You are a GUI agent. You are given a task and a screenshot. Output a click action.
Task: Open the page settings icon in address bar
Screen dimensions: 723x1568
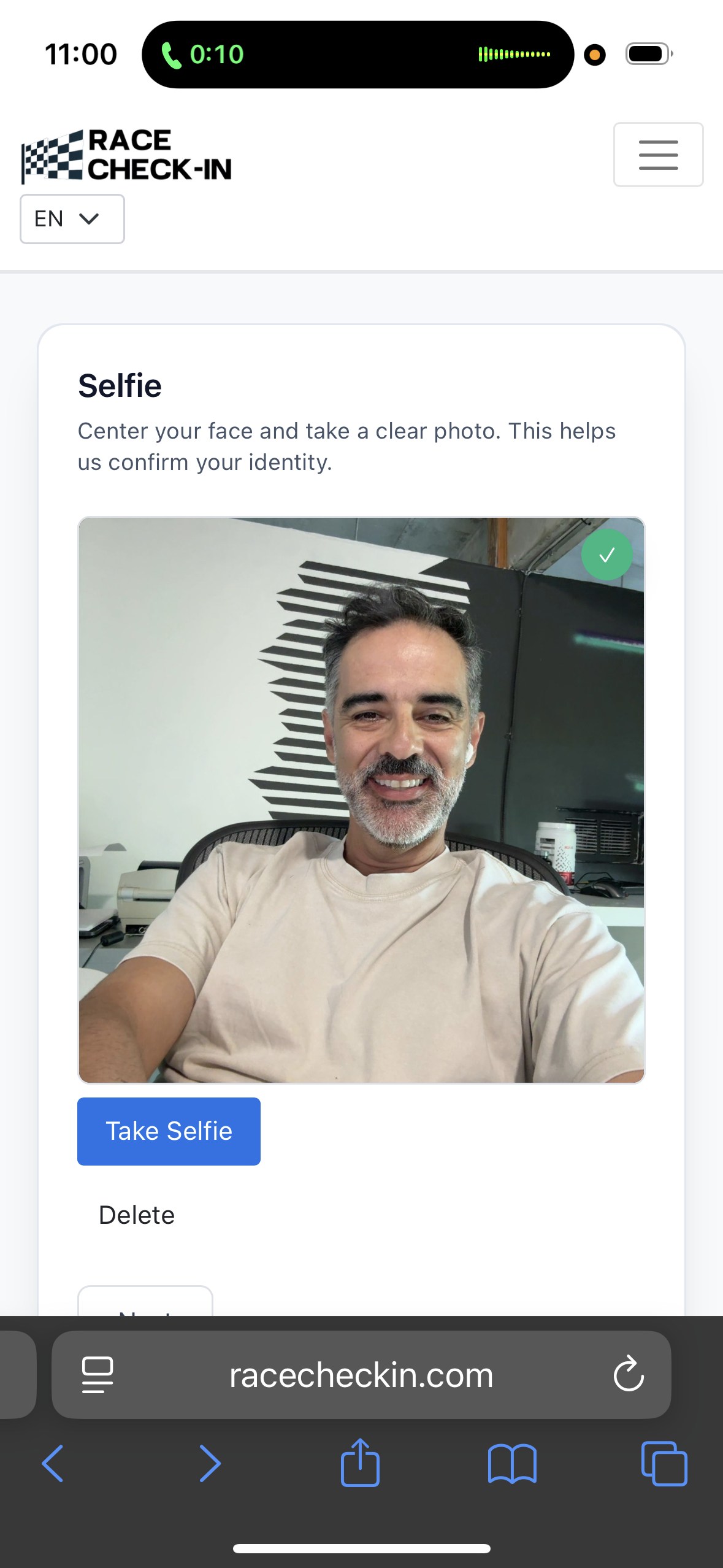[98, 1375]
